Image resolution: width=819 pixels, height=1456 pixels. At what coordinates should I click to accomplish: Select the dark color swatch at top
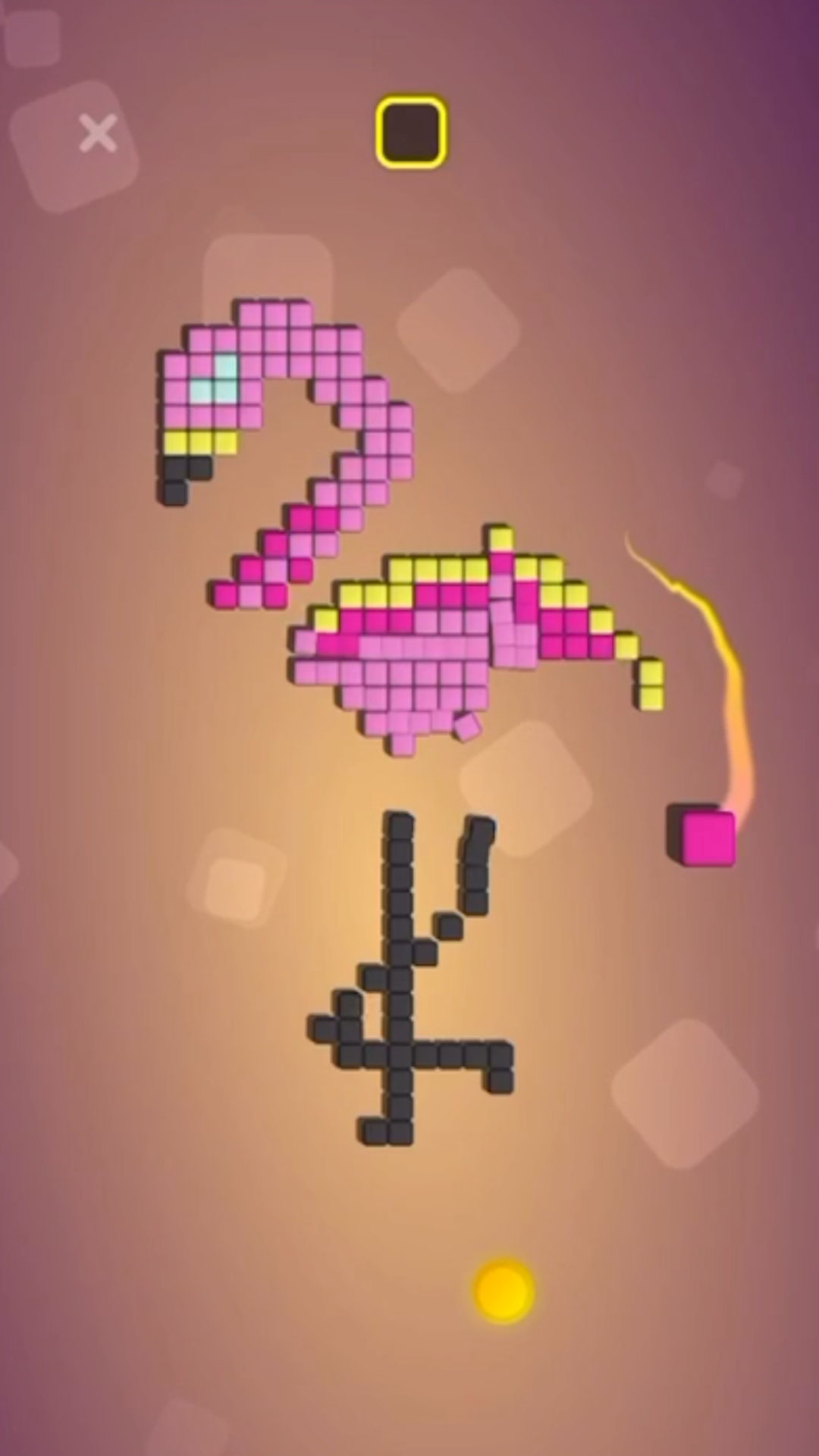(x=411, y=131)
